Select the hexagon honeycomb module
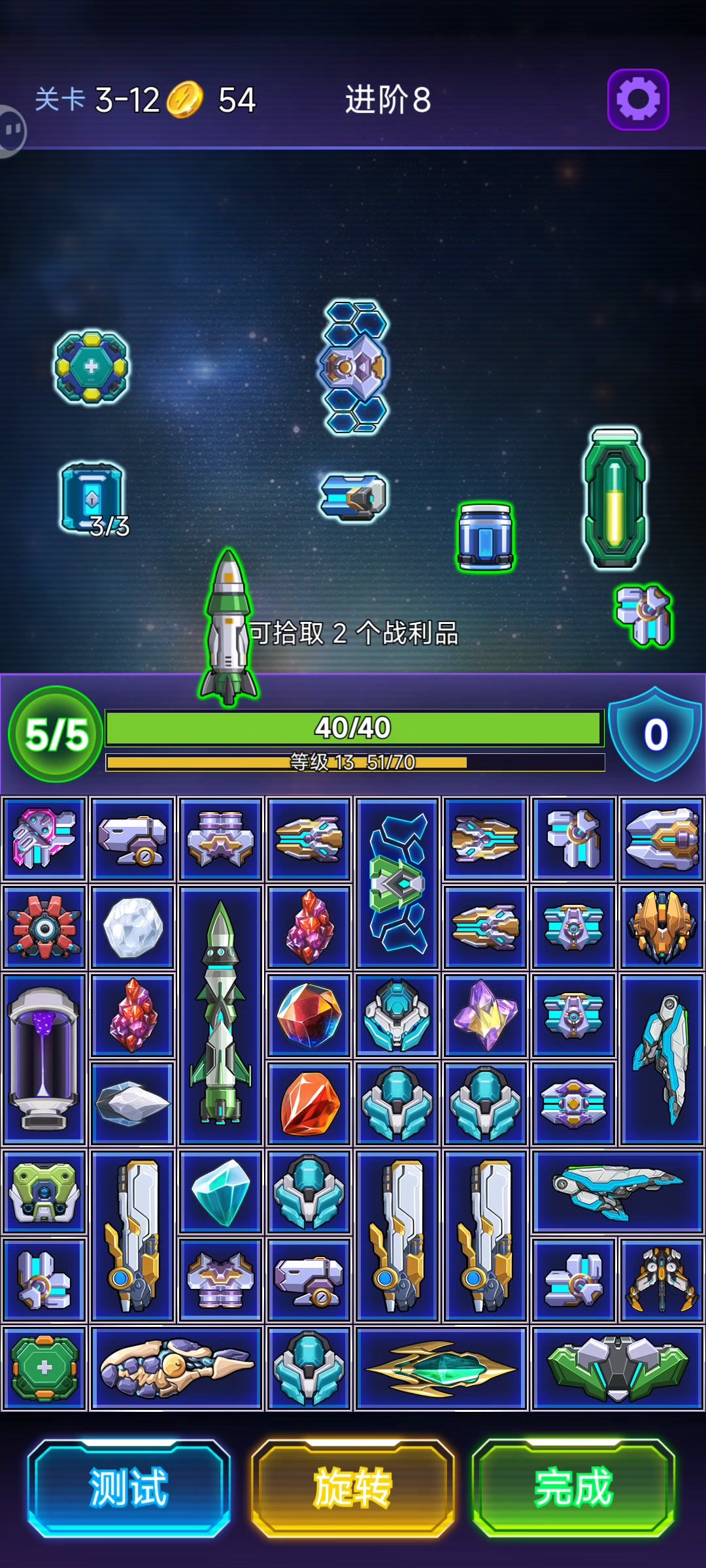The width and height of the screenshot is (706, 1568). coord(356,367)
